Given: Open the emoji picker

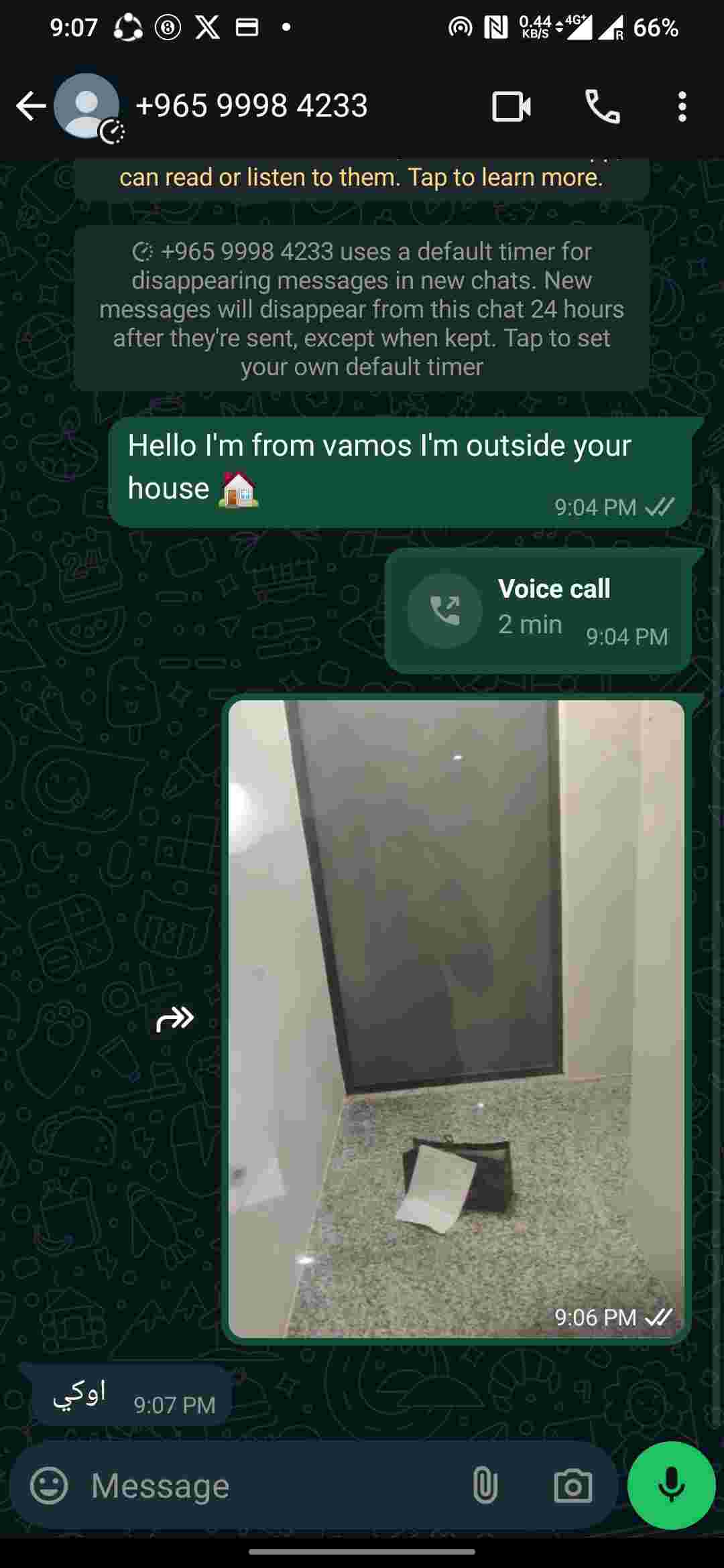Looking at the screenshot, I should (x=50, y=1486).
